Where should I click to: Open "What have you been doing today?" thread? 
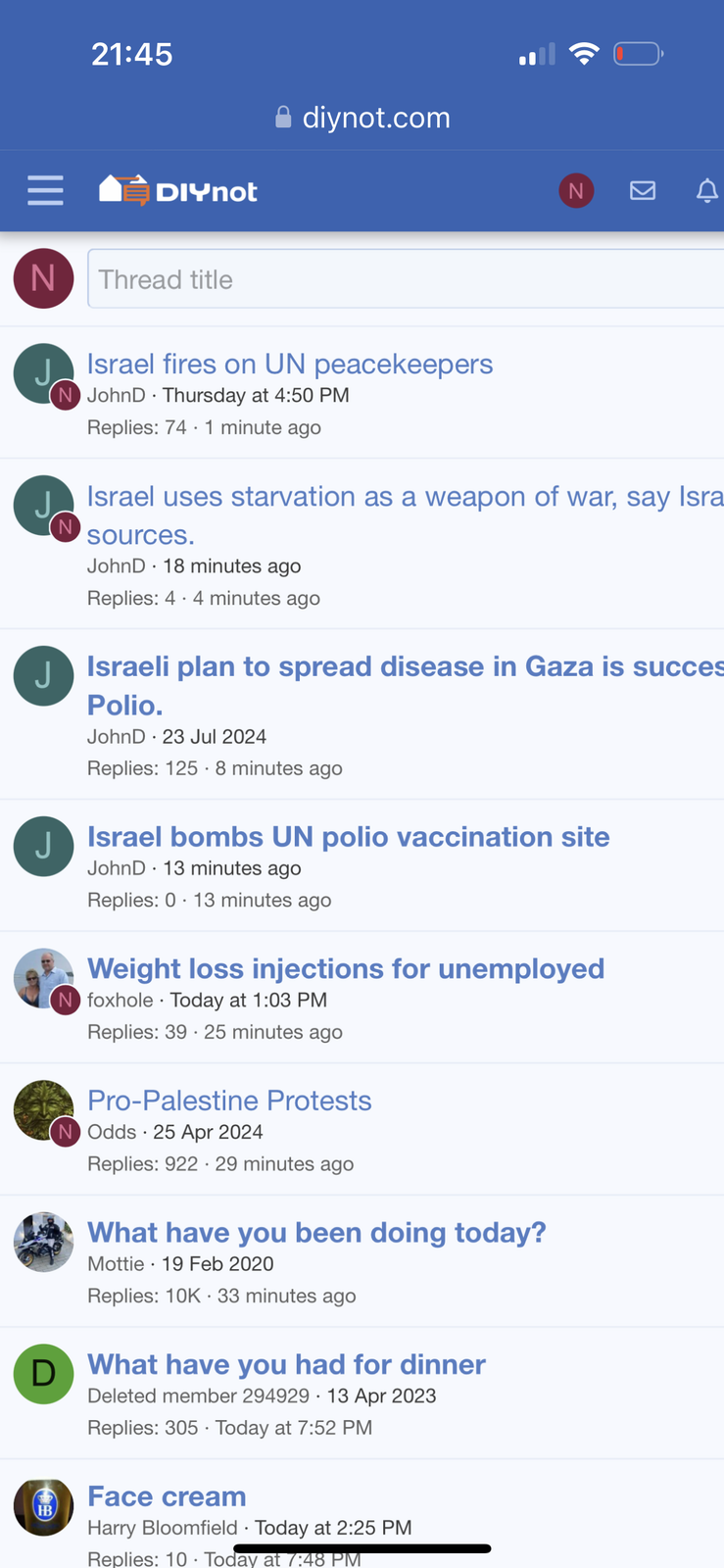click(x=316, y=1233)
